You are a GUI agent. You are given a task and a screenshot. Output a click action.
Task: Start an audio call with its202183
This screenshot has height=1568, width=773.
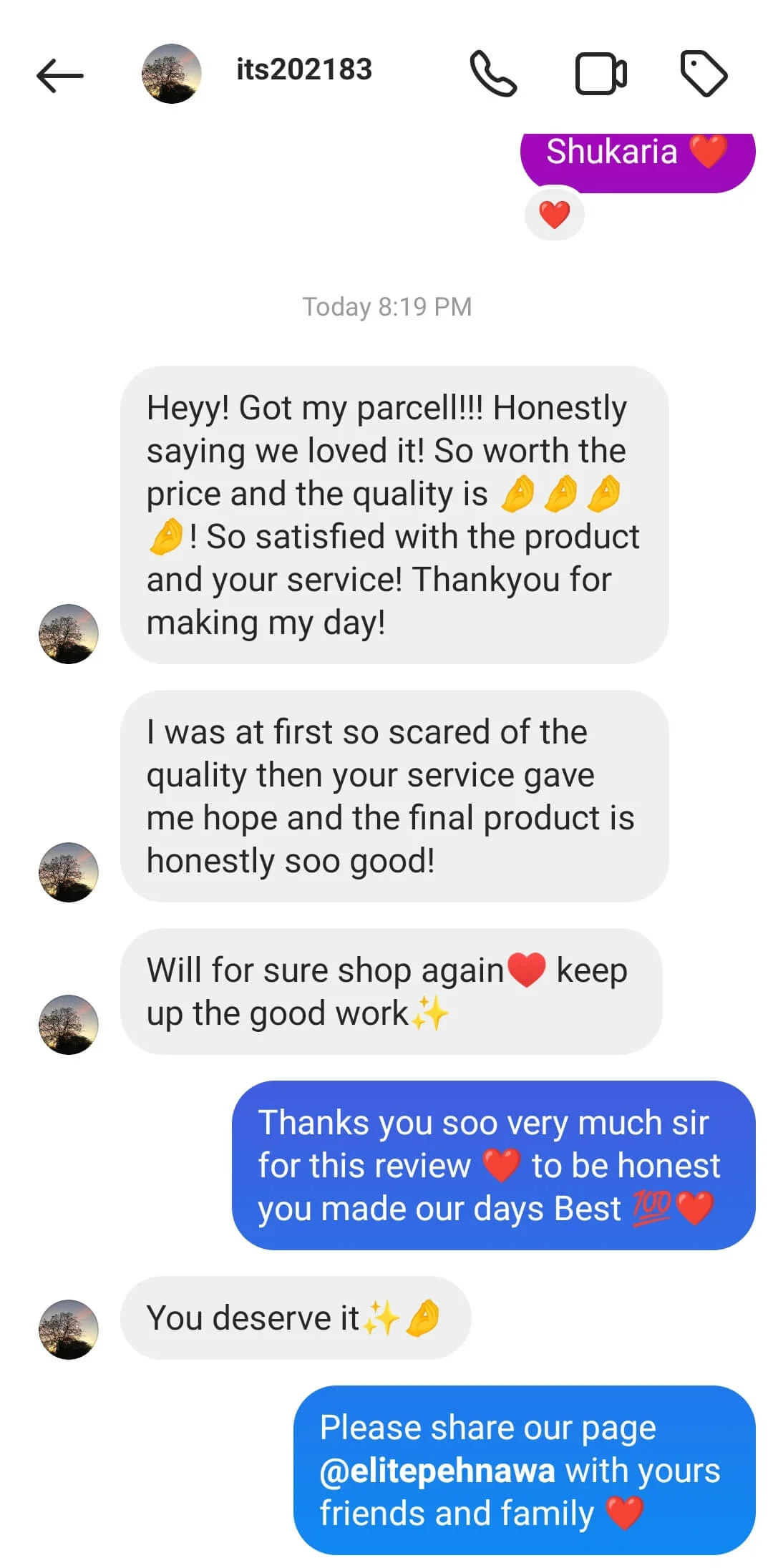(x=493, y=74)
